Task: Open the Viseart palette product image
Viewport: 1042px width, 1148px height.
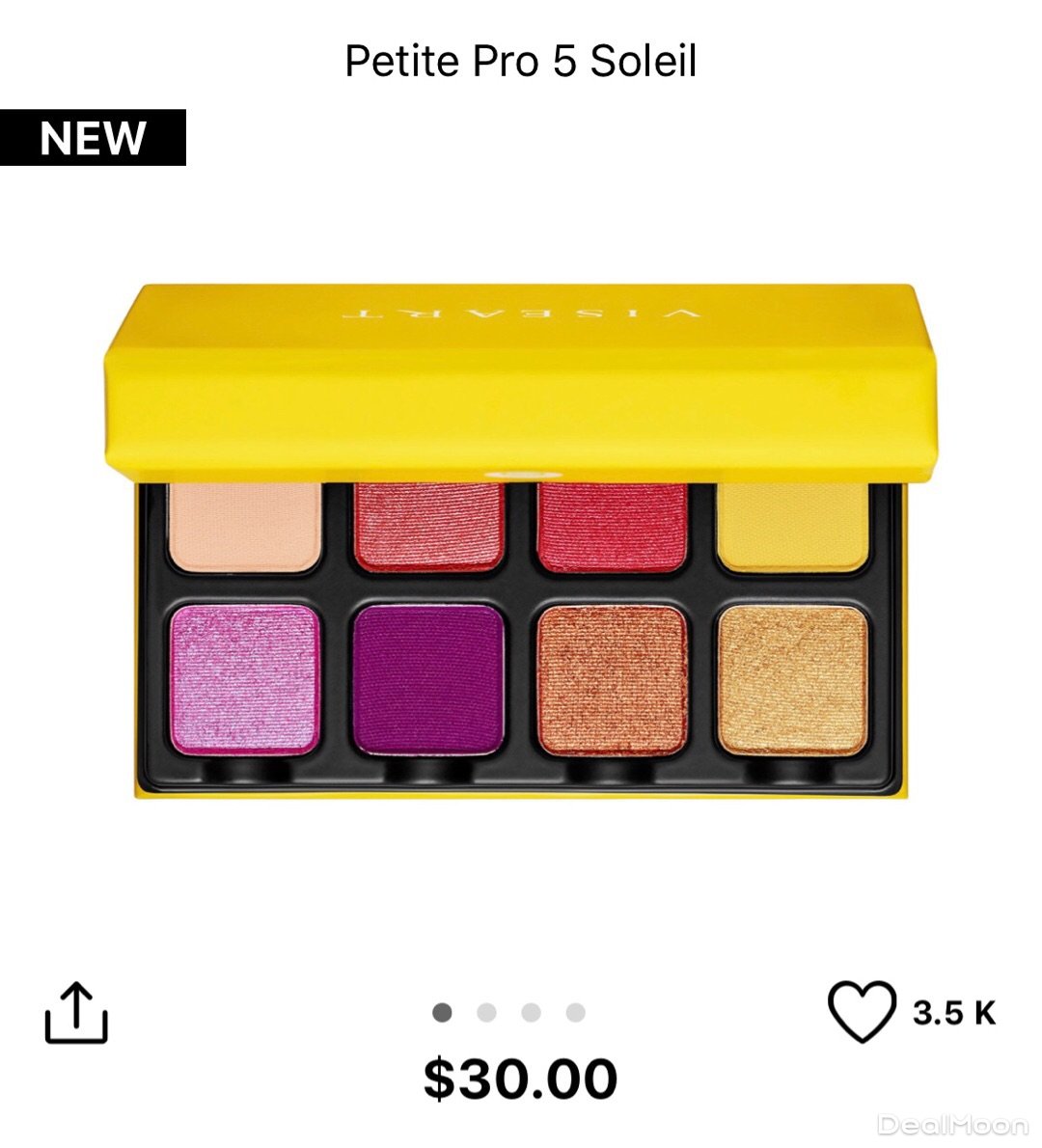Action: coord(521,540)
